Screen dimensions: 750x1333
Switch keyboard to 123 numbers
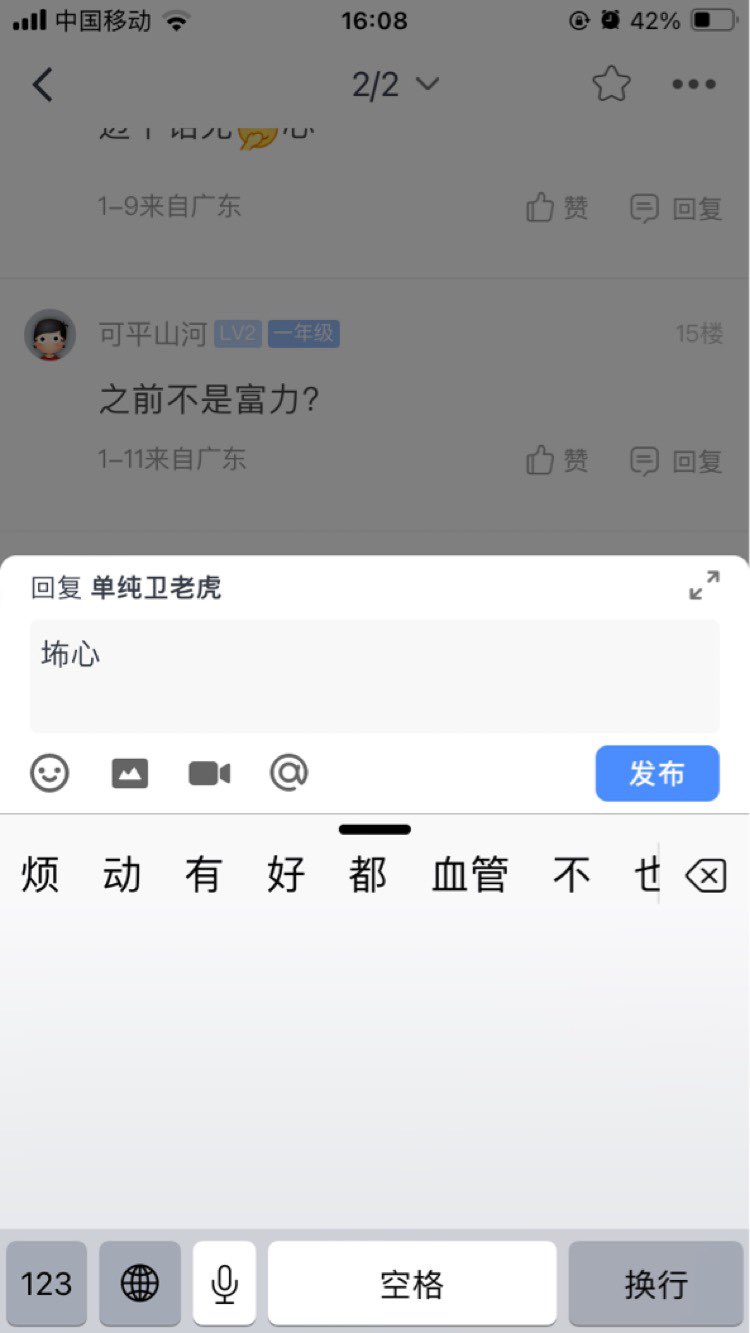46,1283
